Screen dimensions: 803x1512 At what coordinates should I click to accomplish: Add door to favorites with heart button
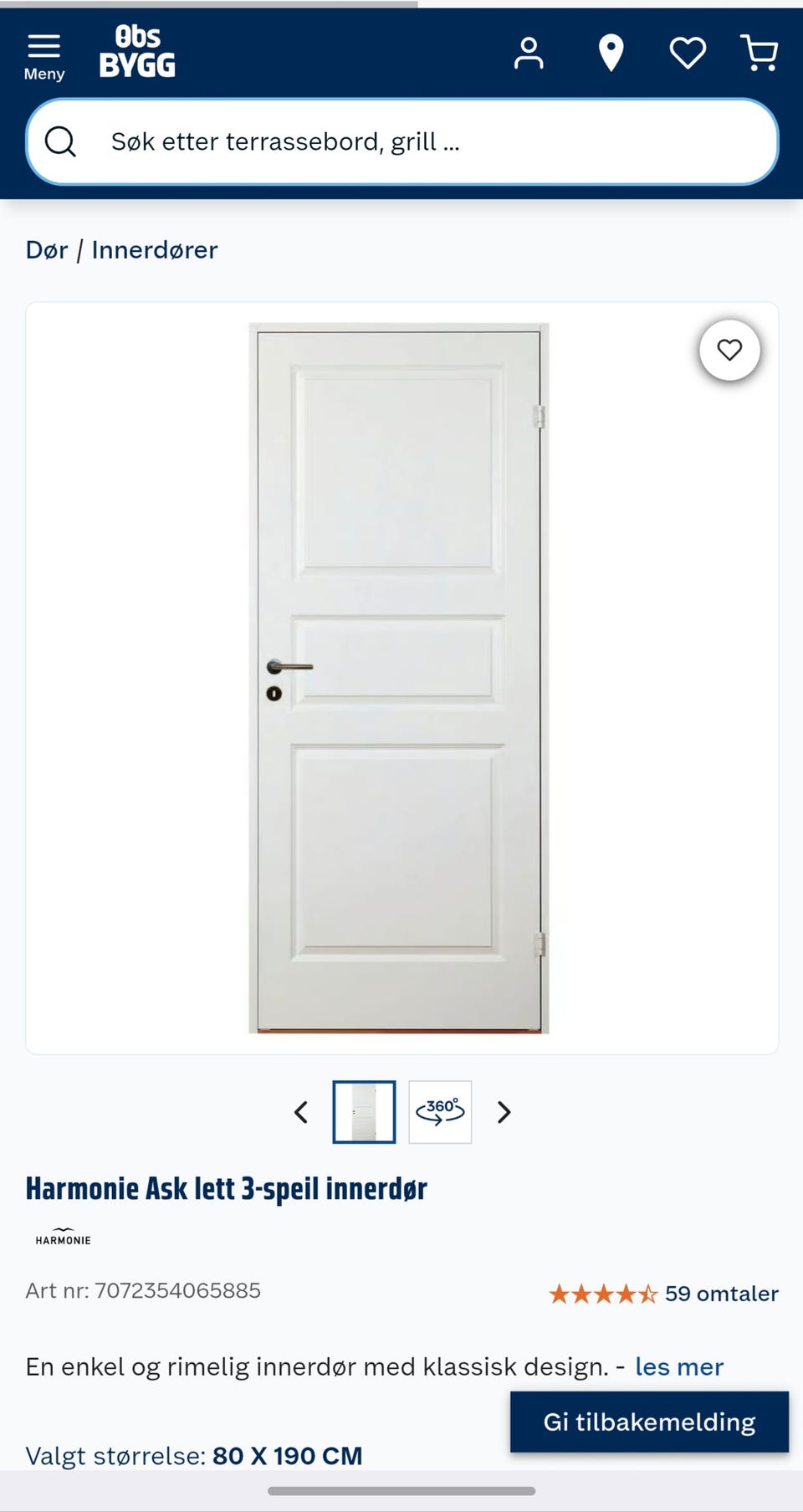pos(729,350)
